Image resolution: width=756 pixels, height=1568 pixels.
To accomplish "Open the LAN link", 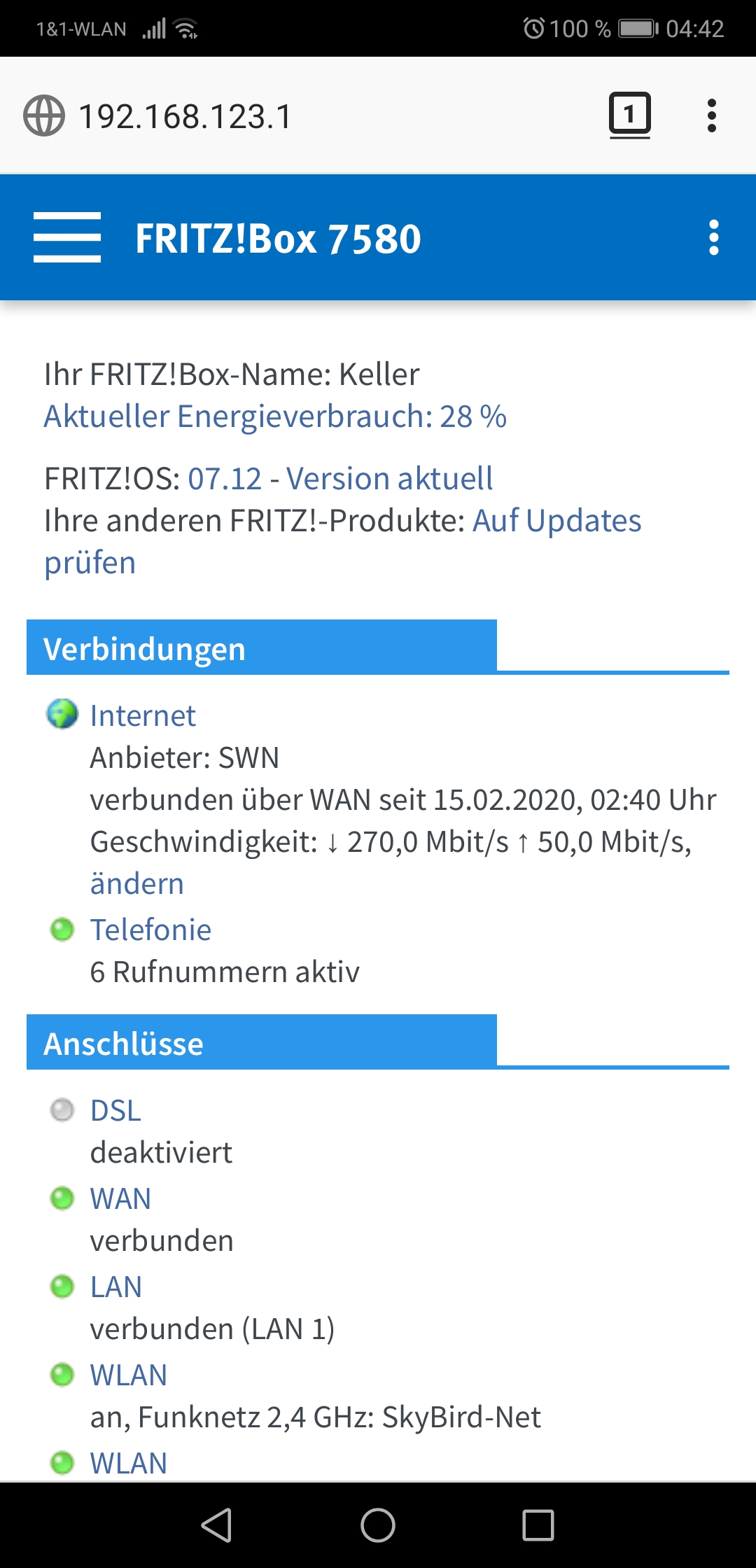I will (x=116, y=1287).
